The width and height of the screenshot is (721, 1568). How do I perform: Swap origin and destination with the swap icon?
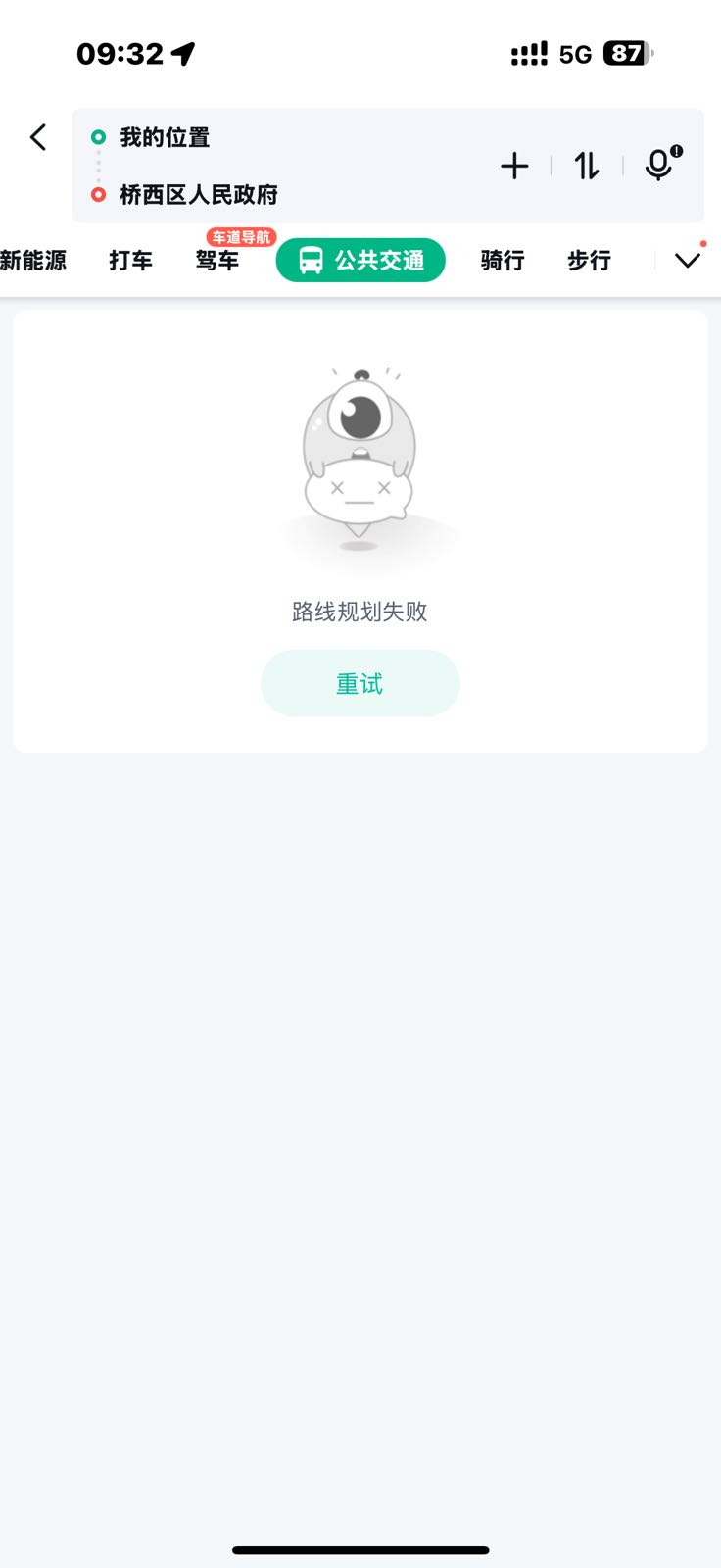[x=585, y=166]
